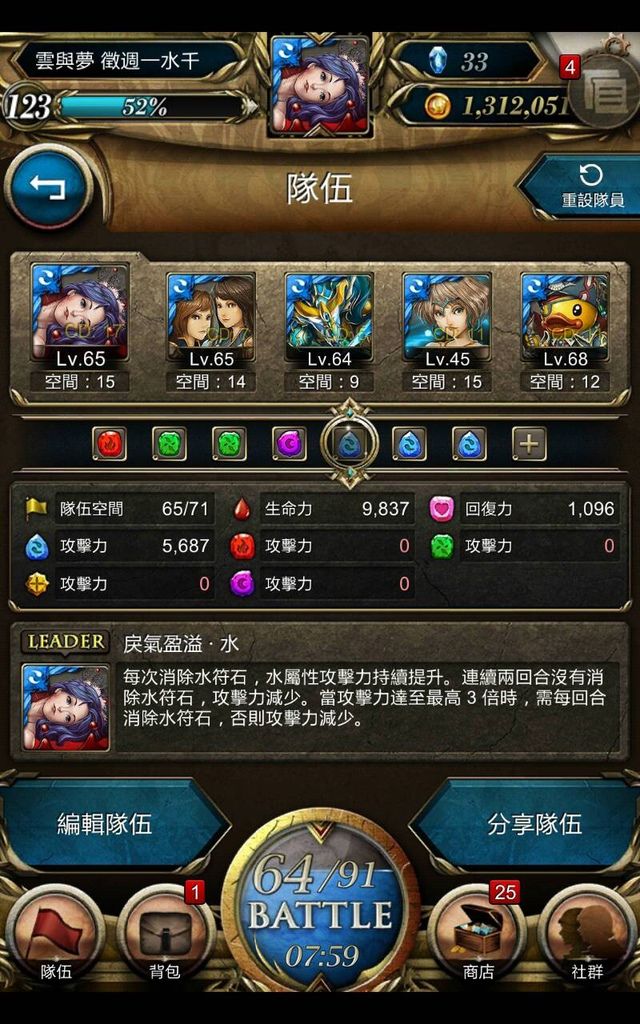Tap 分享隊伍 to share the team
The width and height of the screenshot is (640, 1024).
coord(534,823)
